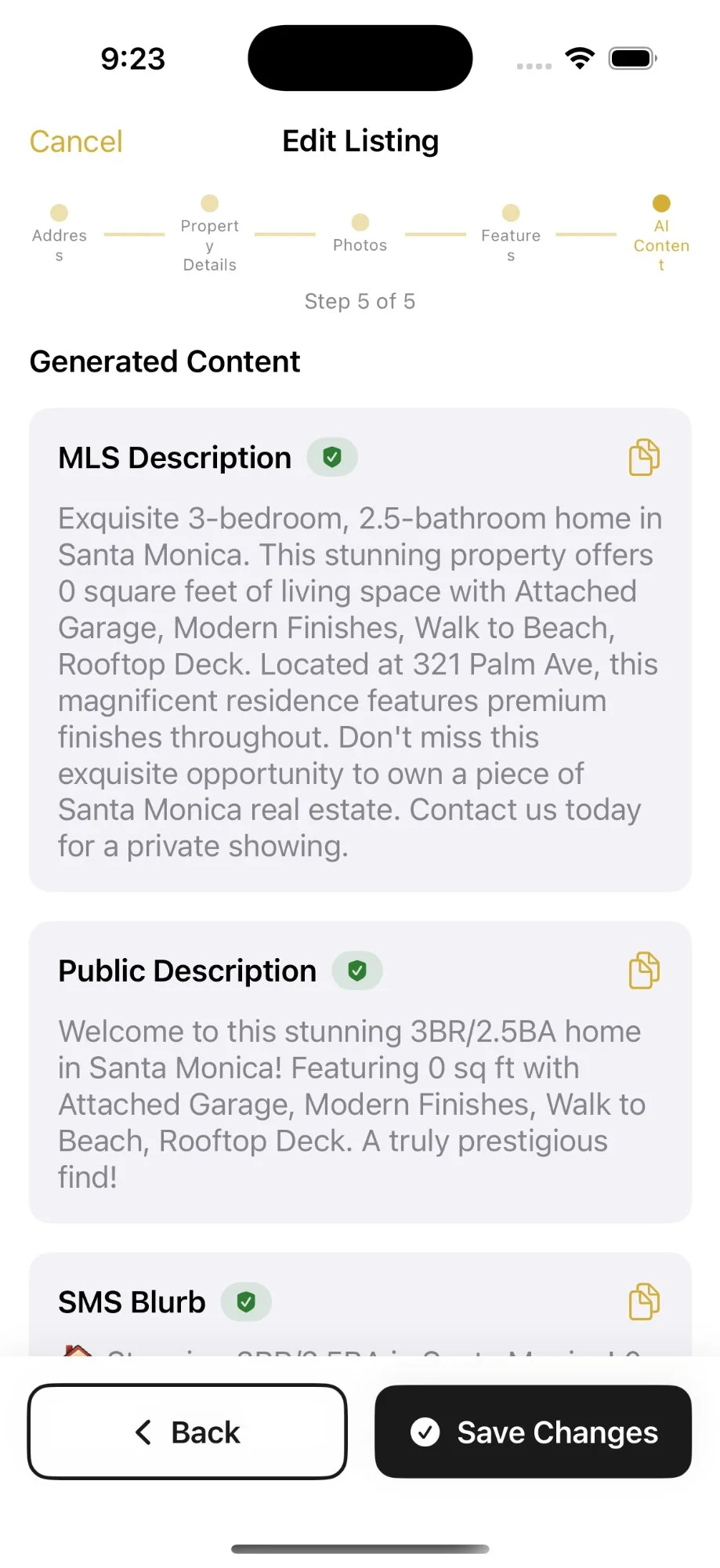Save Changes to the listing
Image resolution: width=720 pixels, height=1568 pixels.
point(533,1432)
